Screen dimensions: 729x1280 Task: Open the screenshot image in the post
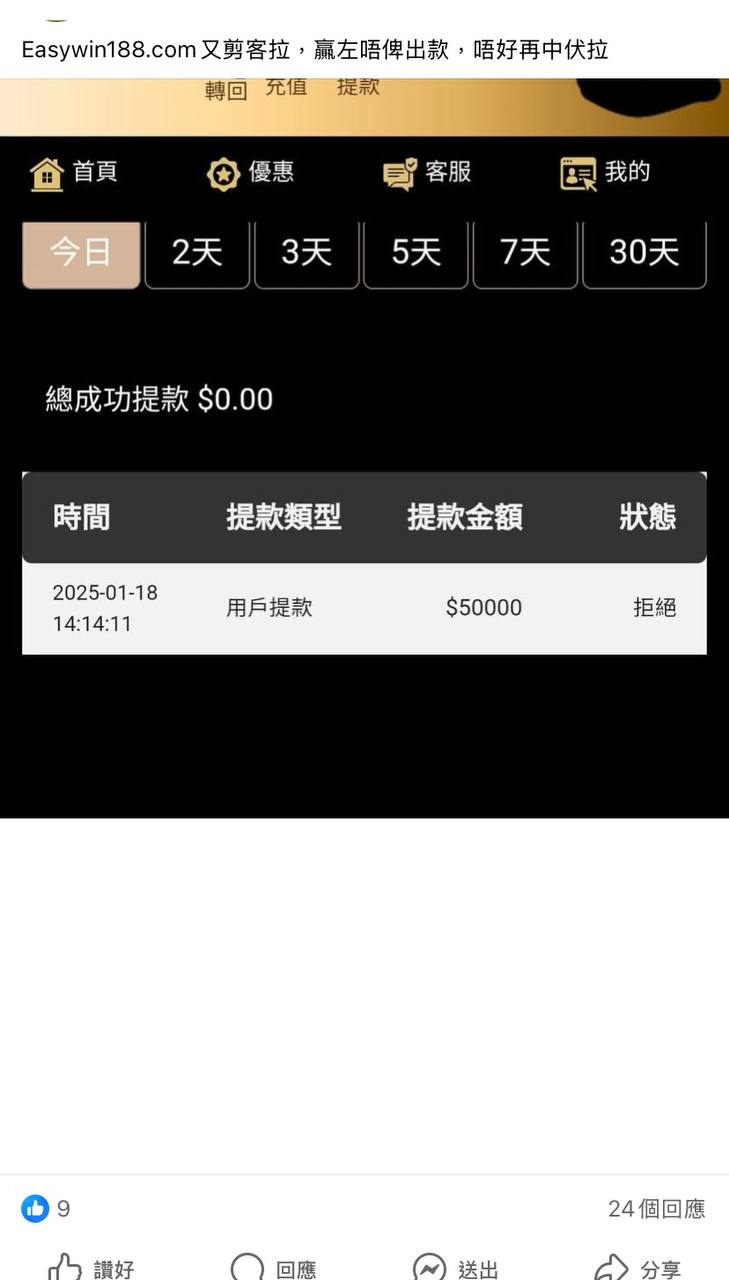click(364, 450)
